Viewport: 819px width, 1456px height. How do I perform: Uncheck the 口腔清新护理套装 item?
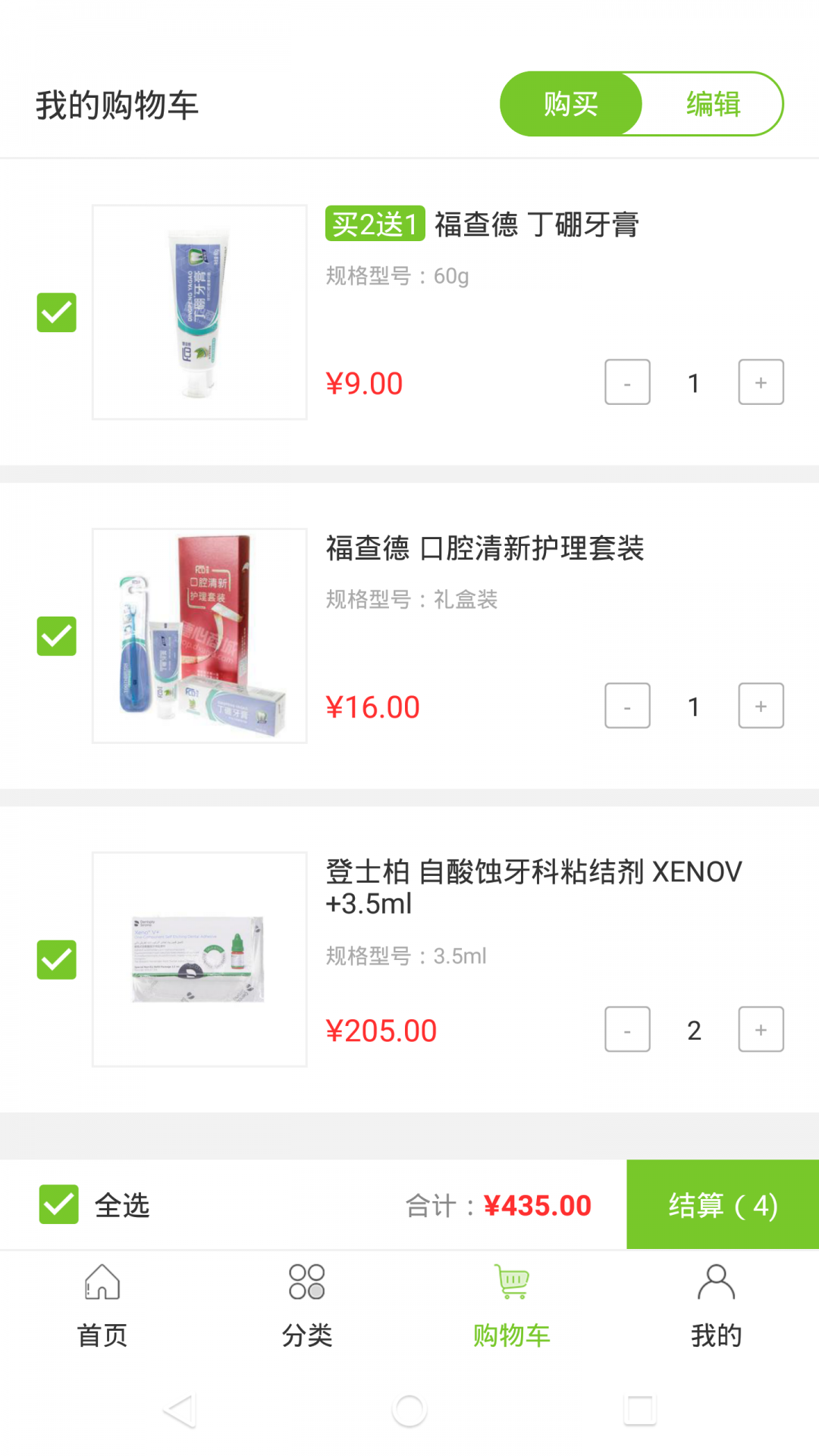click(57, 636)
